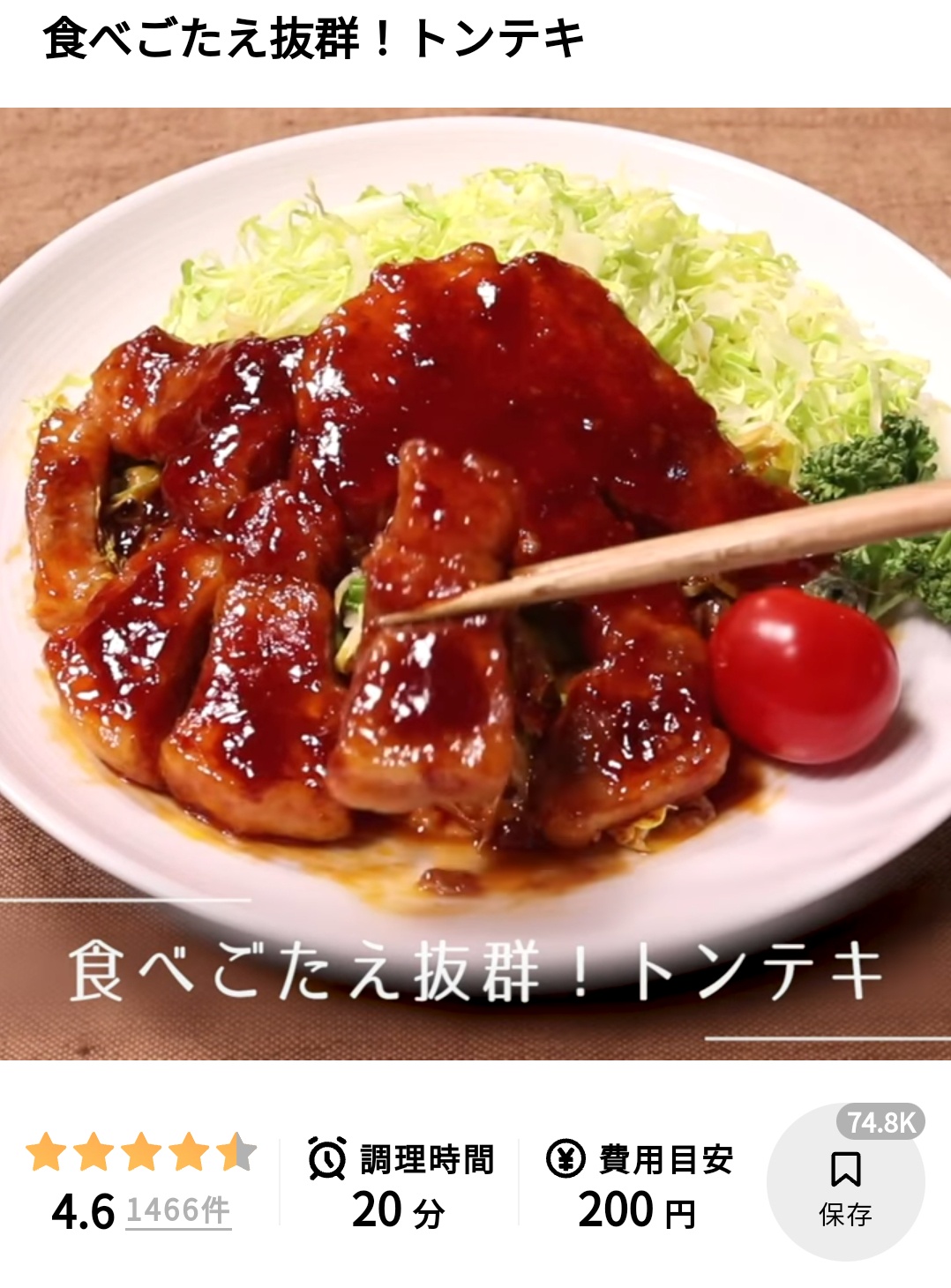Open the 1466件 reviews link
Screen dimensions: 951x1288
pyautogui.click(x=178, y=1211)
